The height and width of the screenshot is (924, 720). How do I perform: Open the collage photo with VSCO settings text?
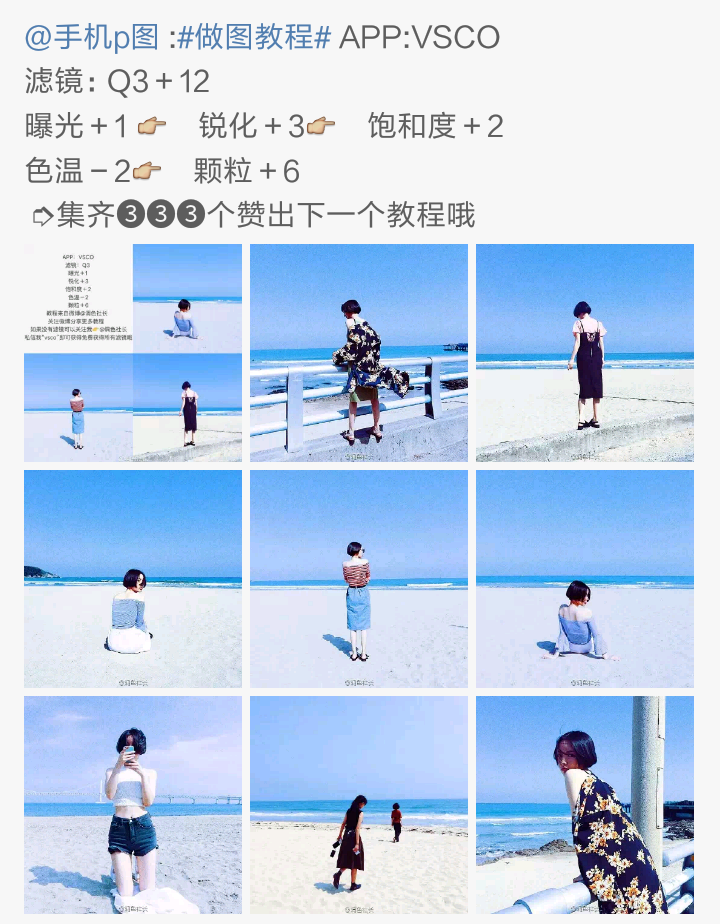coord(133,352)
